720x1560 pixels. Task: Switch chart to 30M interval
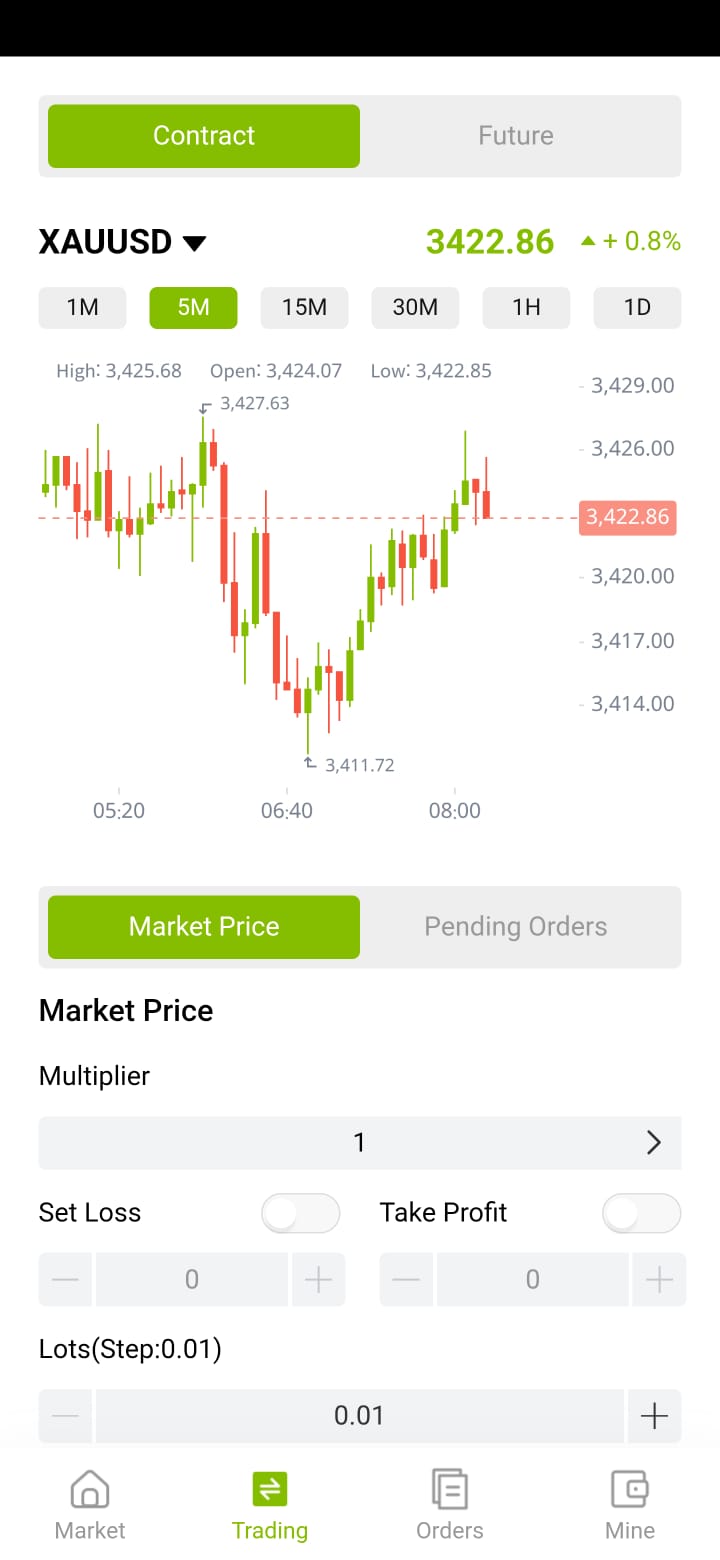(415, 307)
